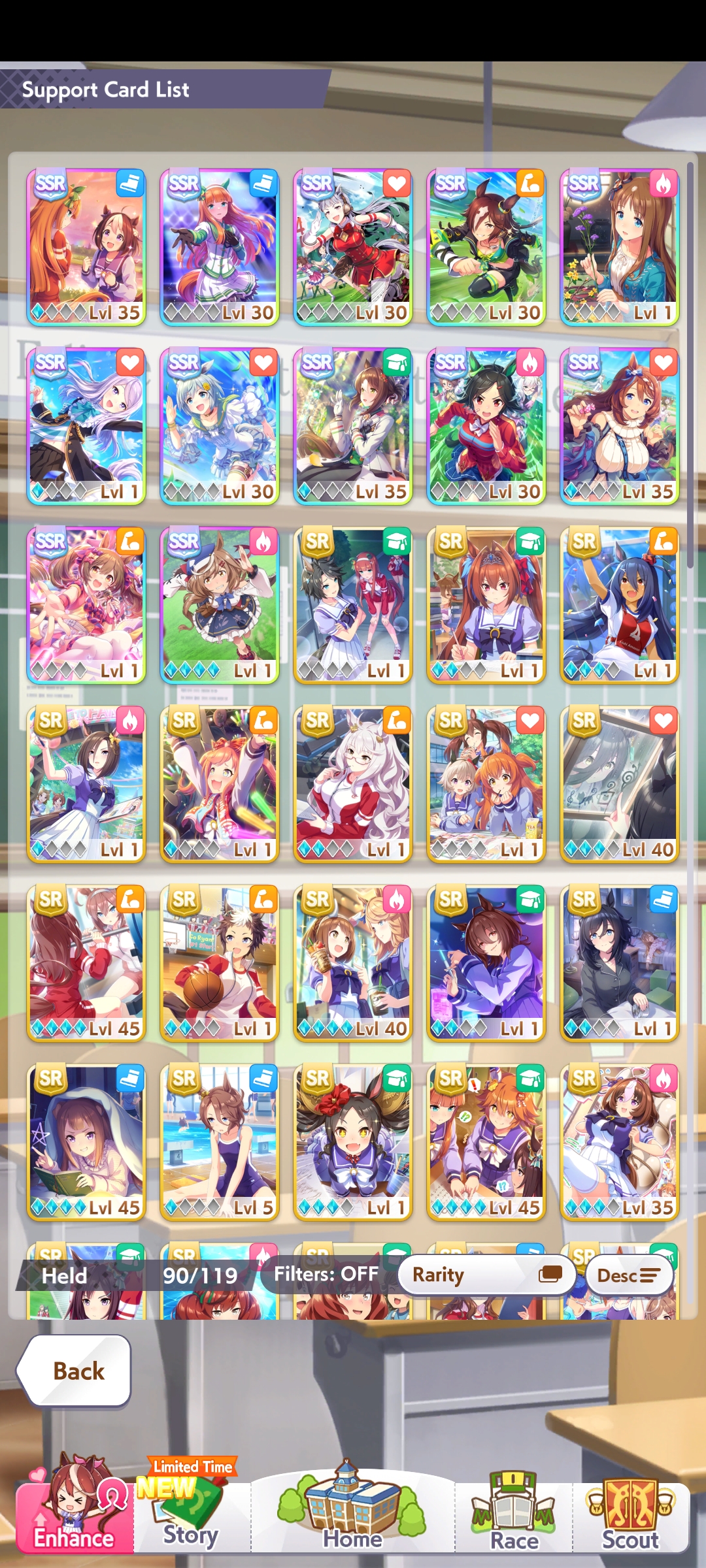Toggle the Desc sort order
706x1568 pixels.
pos(629,1275)
